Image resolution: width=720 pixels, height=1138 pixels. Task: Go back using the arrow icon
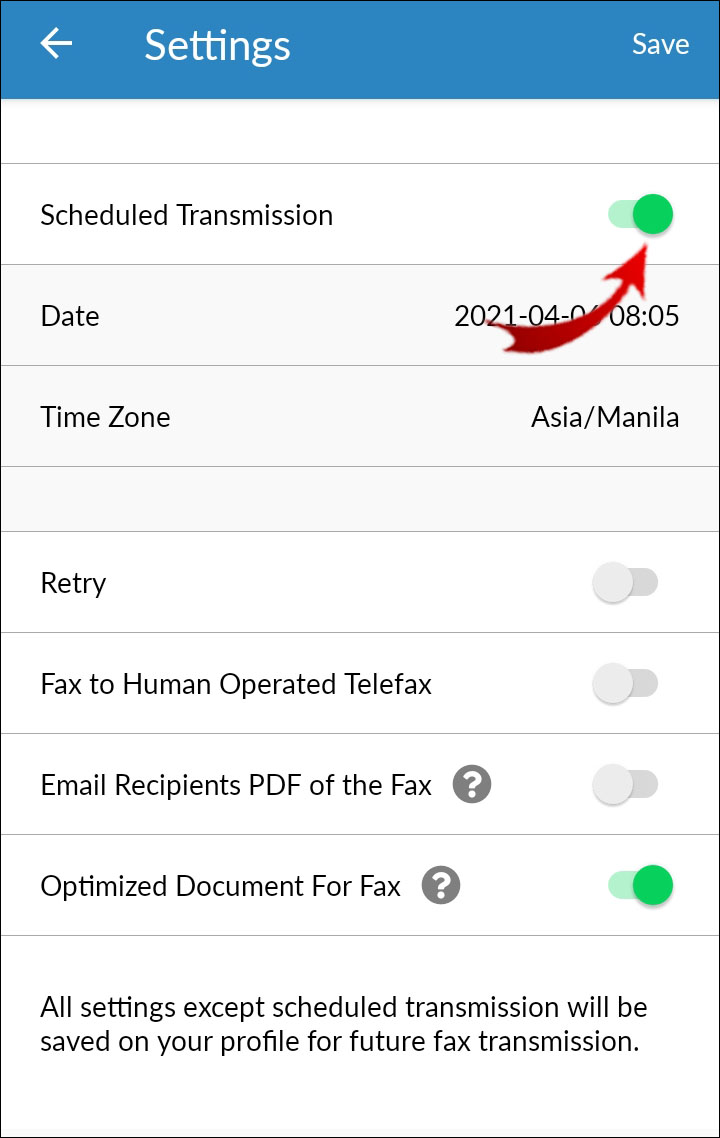56,44
